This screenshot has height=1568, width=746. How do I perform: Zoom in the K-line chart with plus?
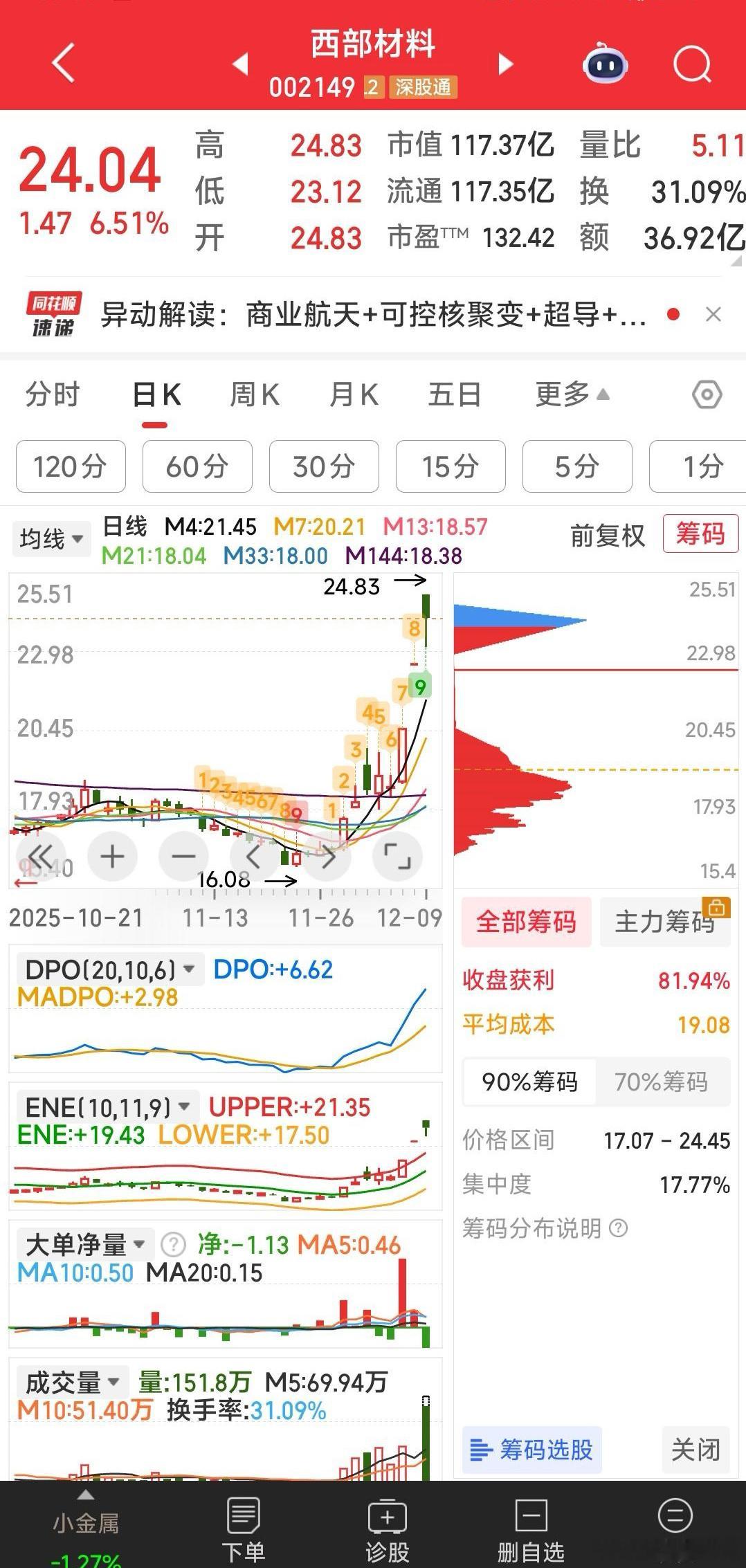point(112,857)
